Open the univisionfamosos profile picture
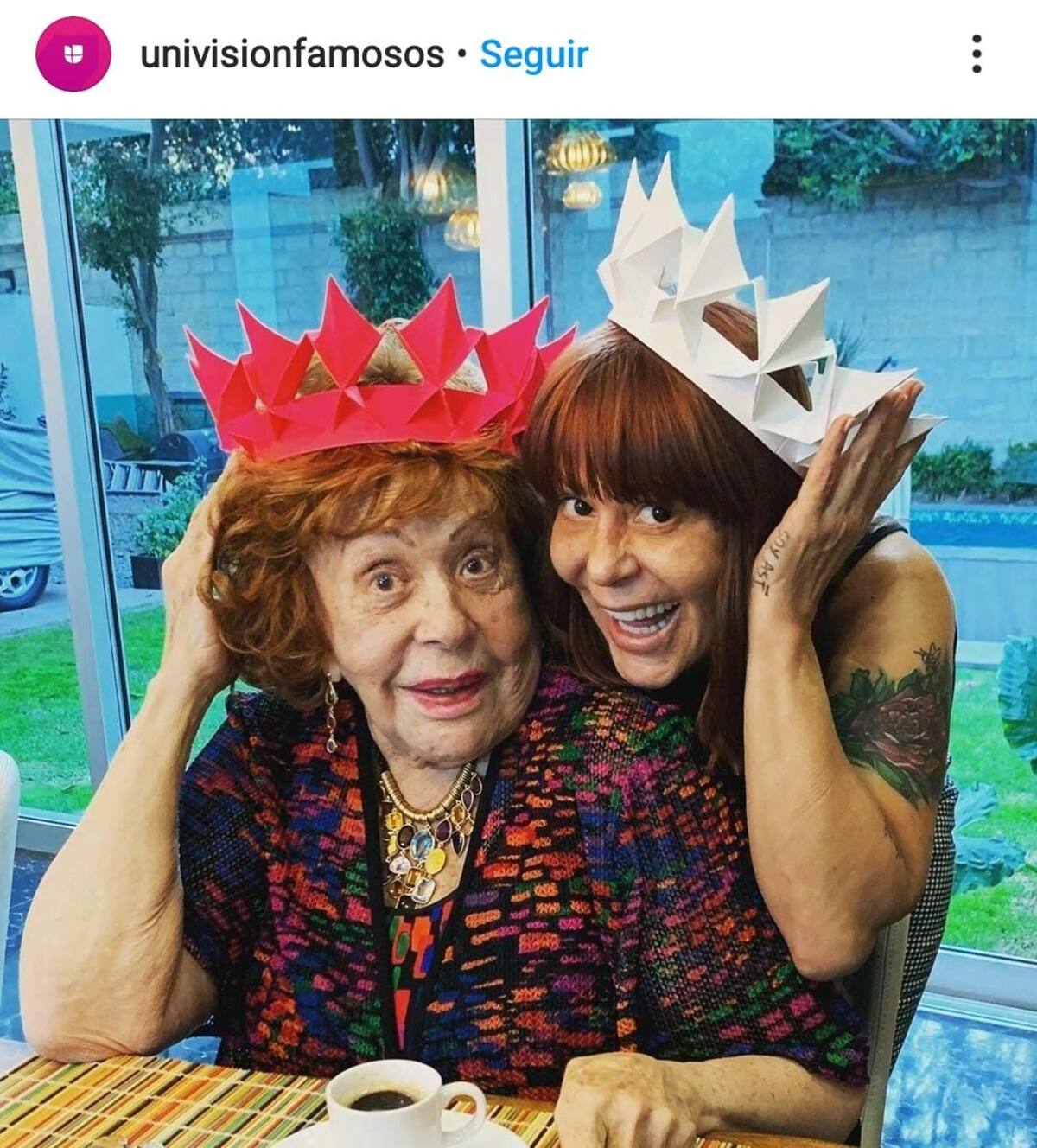The image size is (1037, 1148). [x=73, y=54]
